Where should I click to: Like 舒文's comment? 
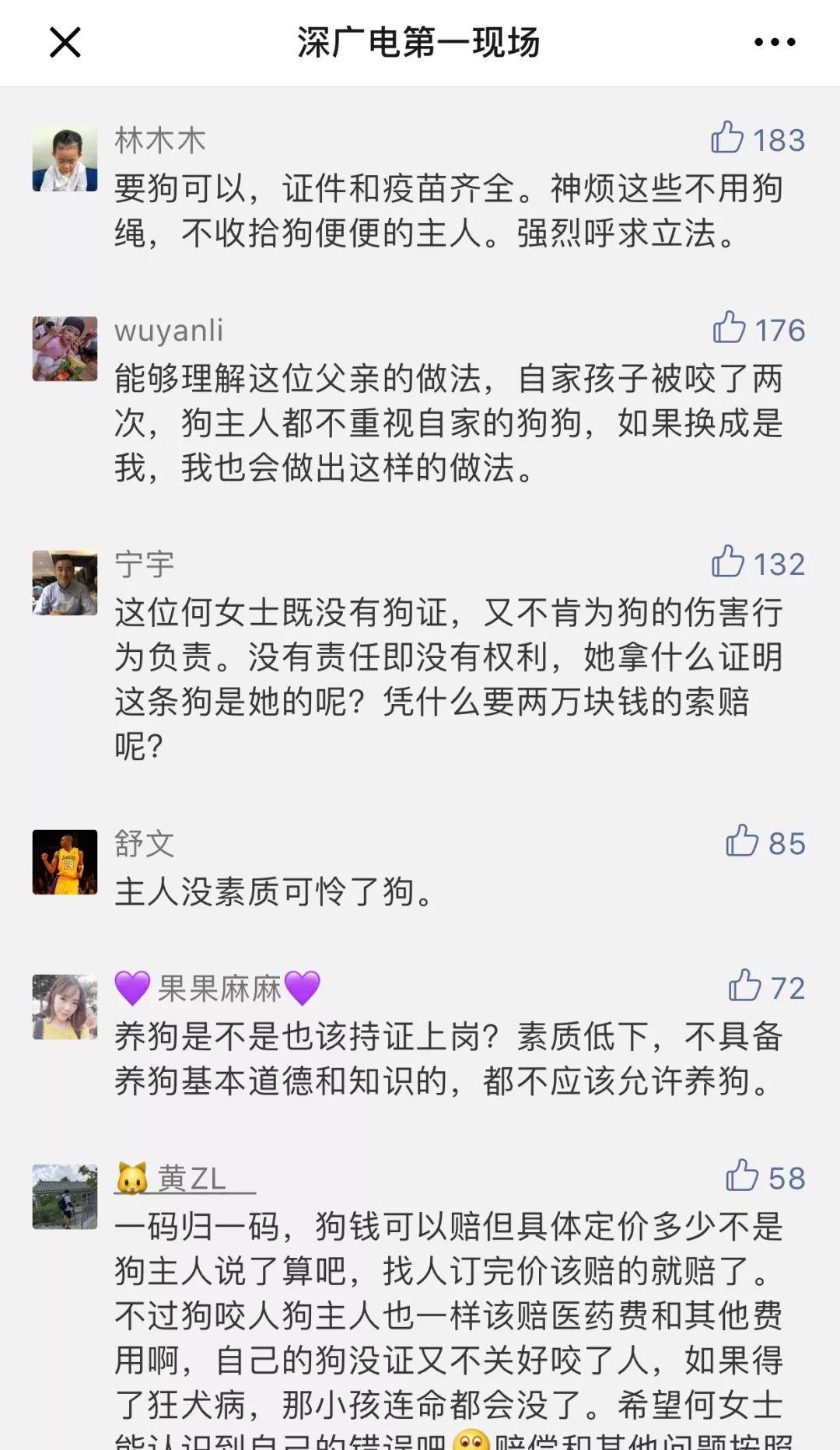pyautogui.click(x=742, y=842)
